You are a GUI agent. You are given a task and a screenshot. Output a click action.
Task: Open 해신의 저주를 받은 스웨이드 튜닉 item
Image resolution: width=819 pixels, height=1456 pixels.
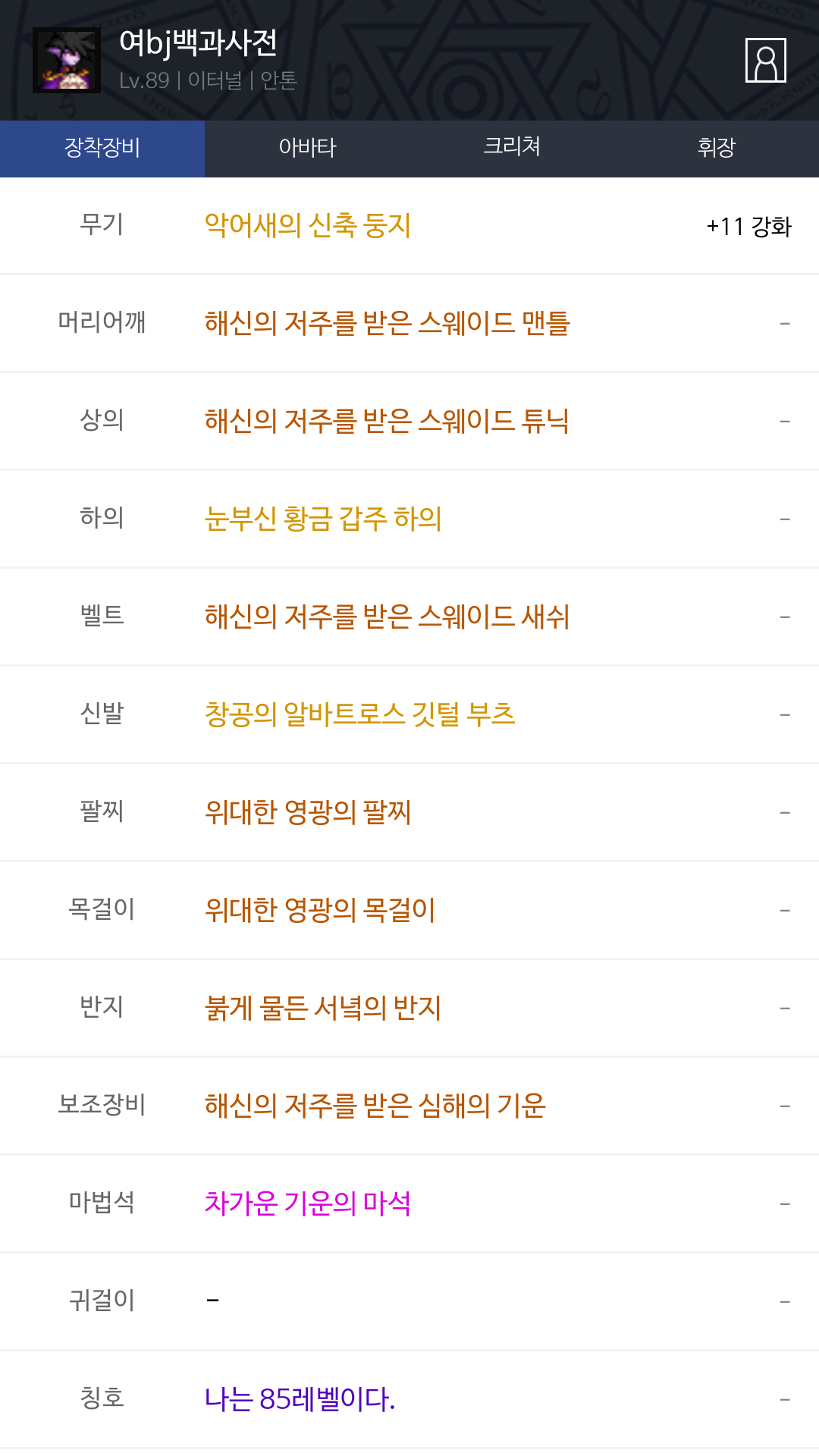(387, 421)
